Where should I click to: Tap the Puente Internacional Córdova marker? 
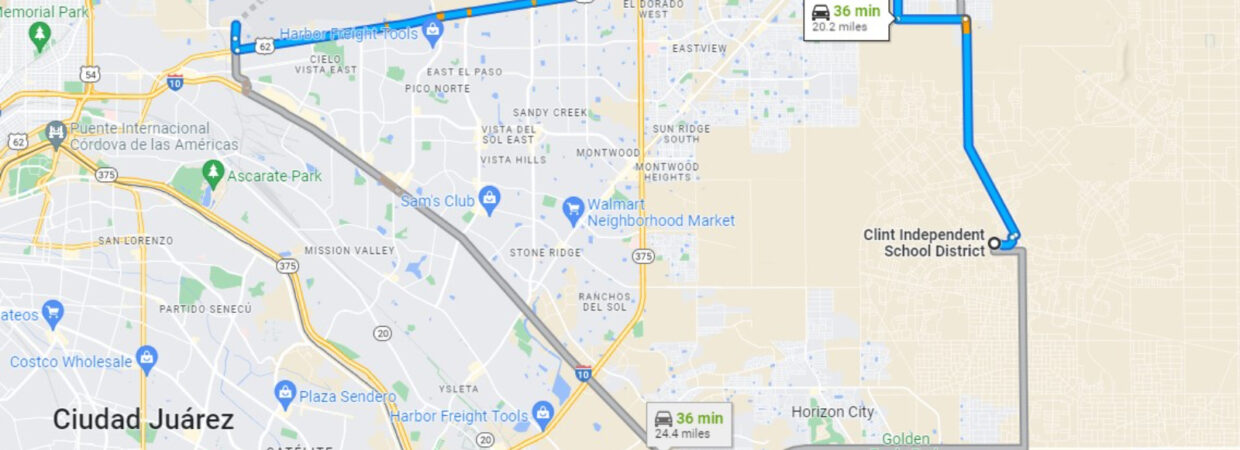56,132
